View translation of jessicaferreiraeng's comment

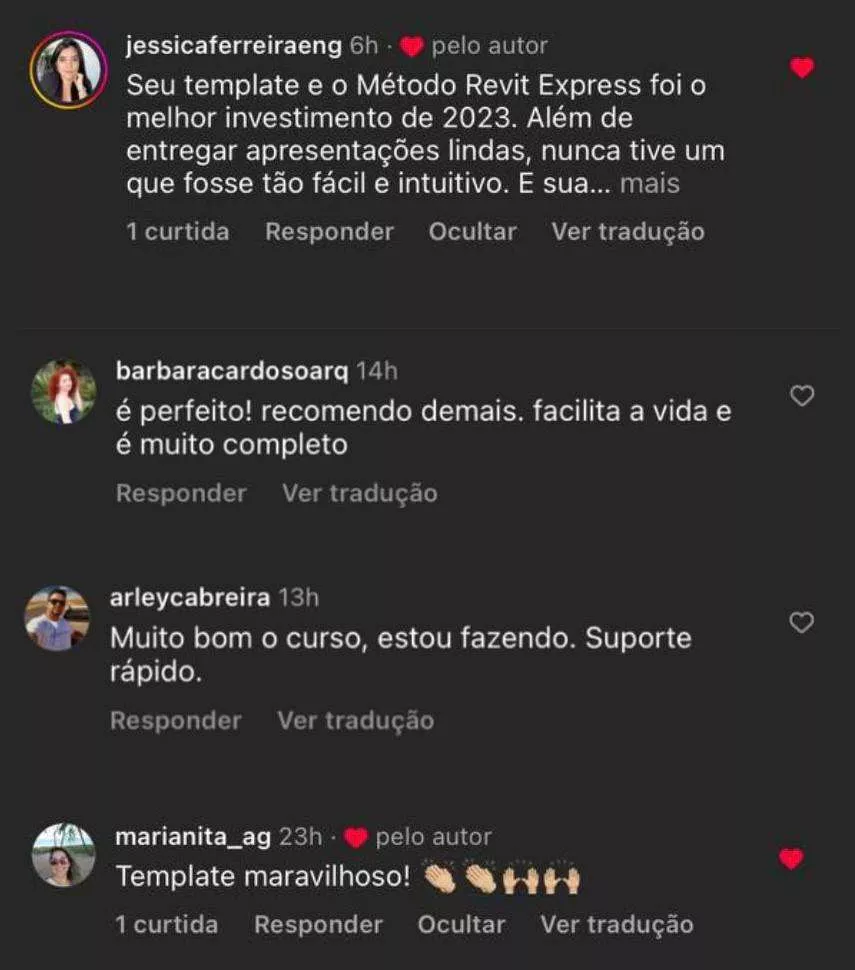click(x=627, y=232)
